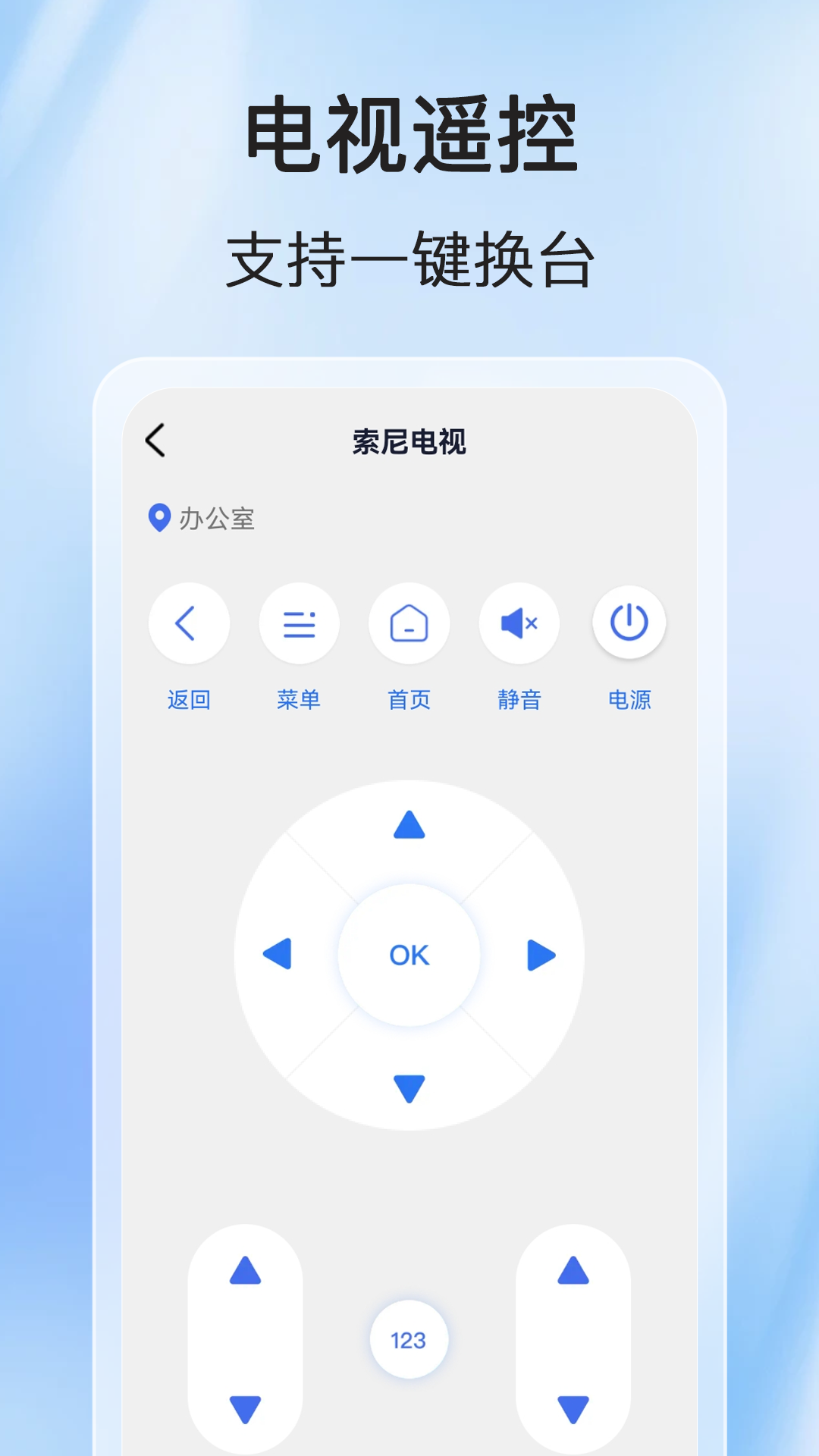Switch to number input via 123 button
Viewport: 819px width, 1456px height.
[x=409, y=1339]
